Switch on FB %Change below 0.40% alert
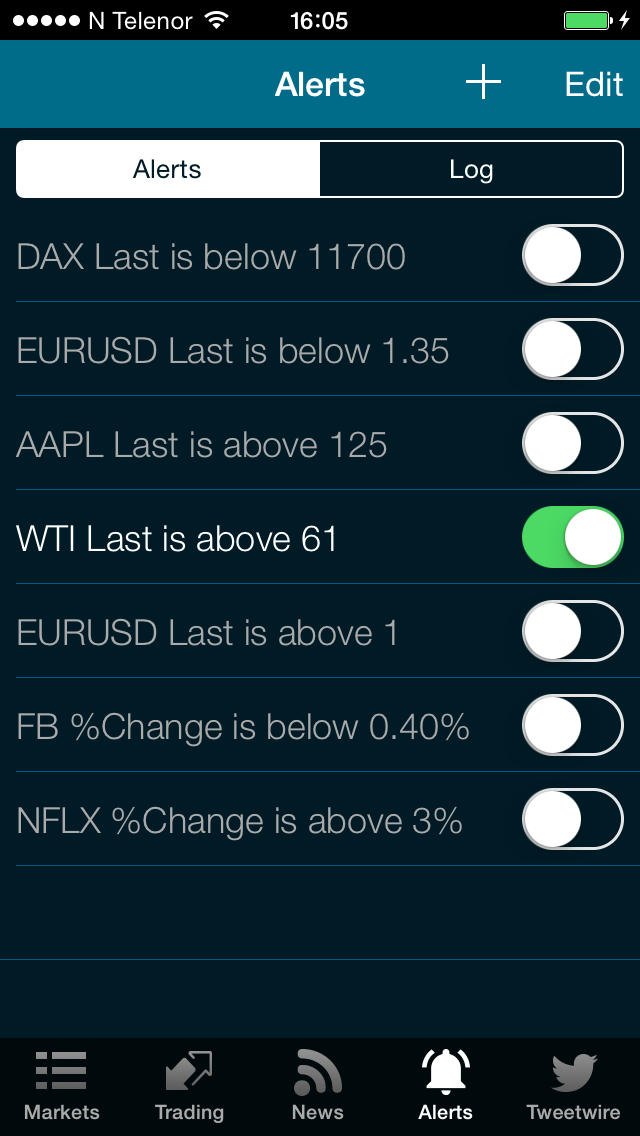The width and height of the screenshot is (640, 1136). [x=572, y=726]
